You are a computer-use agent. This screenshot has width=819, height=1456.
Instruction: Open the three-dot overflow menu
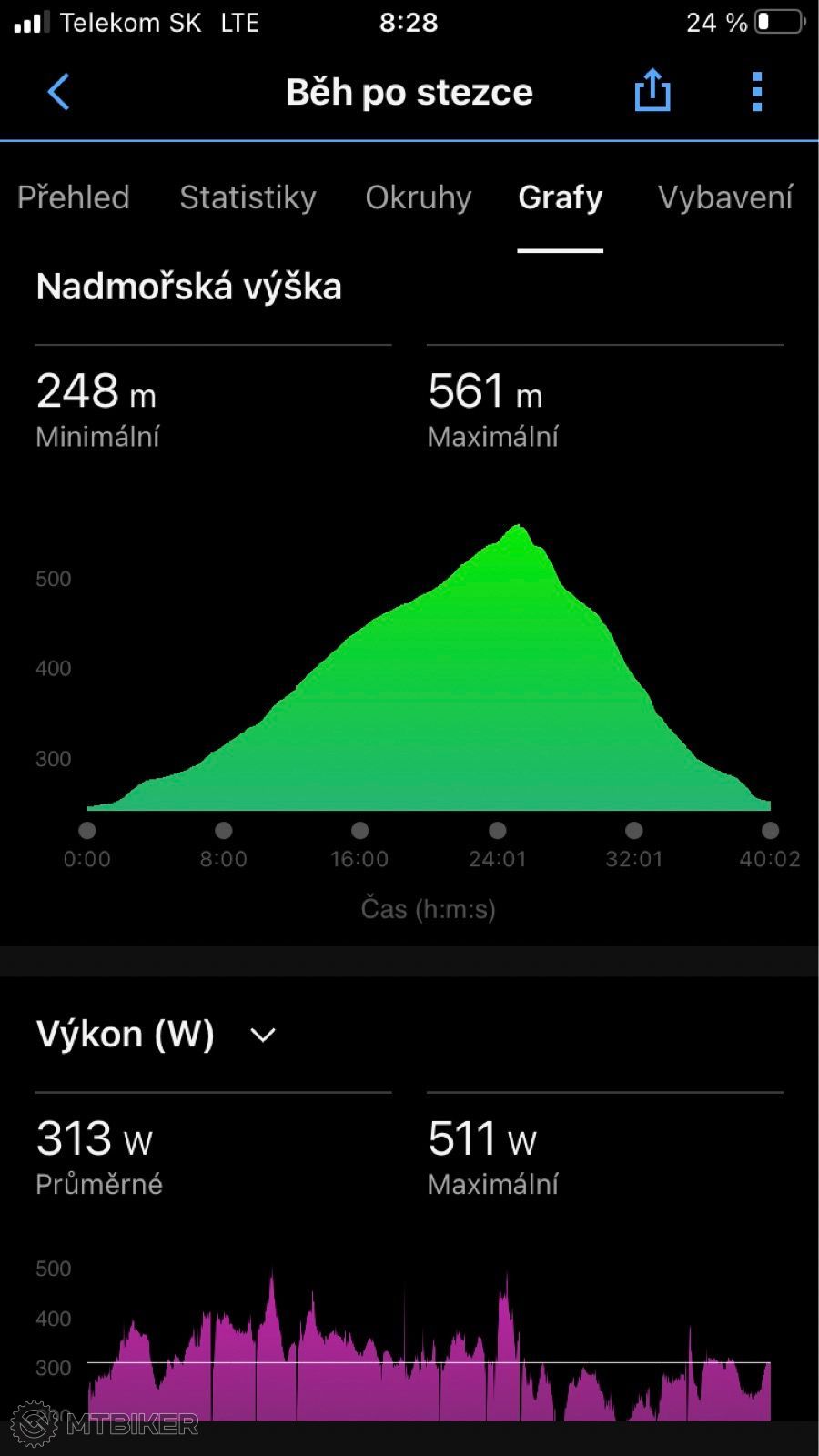click(x=757, y=92)
